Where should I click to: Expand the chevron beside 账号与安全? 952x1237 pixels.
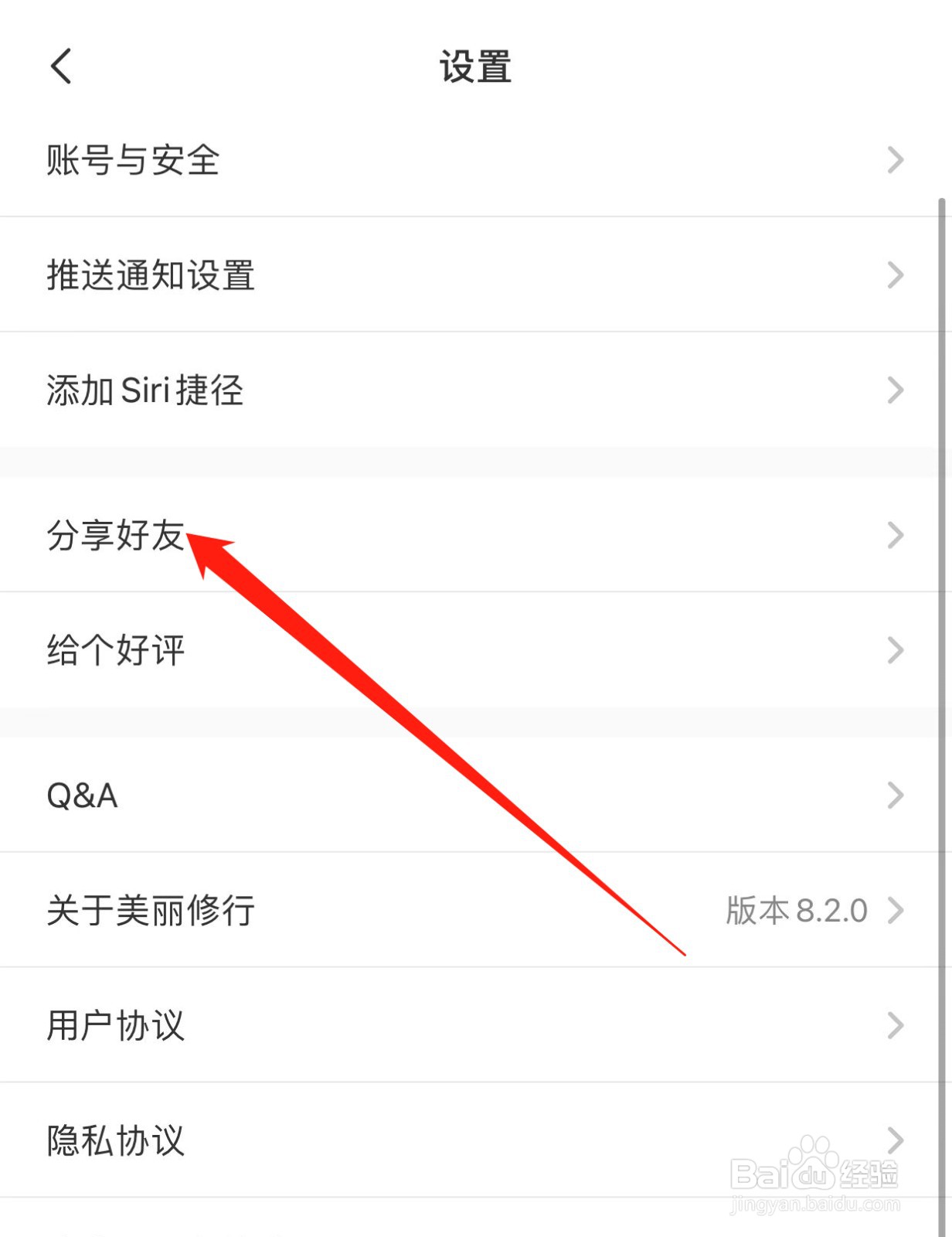pos(896,160)
